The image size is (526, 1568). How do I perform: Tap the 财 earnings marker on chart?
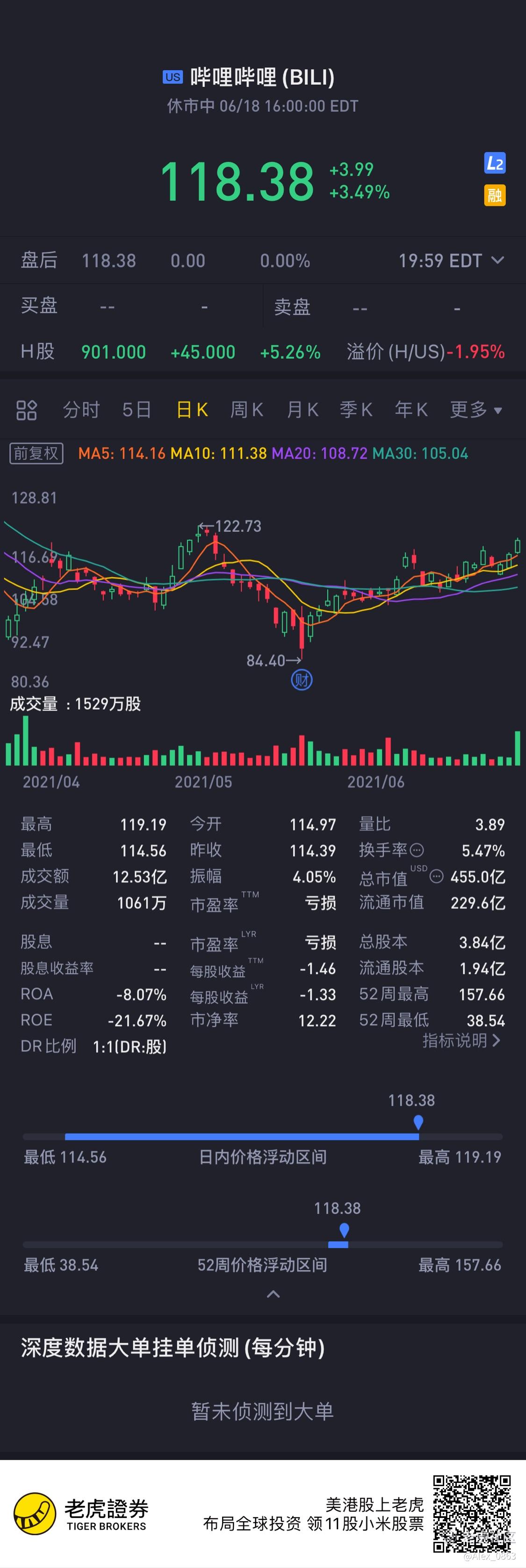(x=302, y=680)
